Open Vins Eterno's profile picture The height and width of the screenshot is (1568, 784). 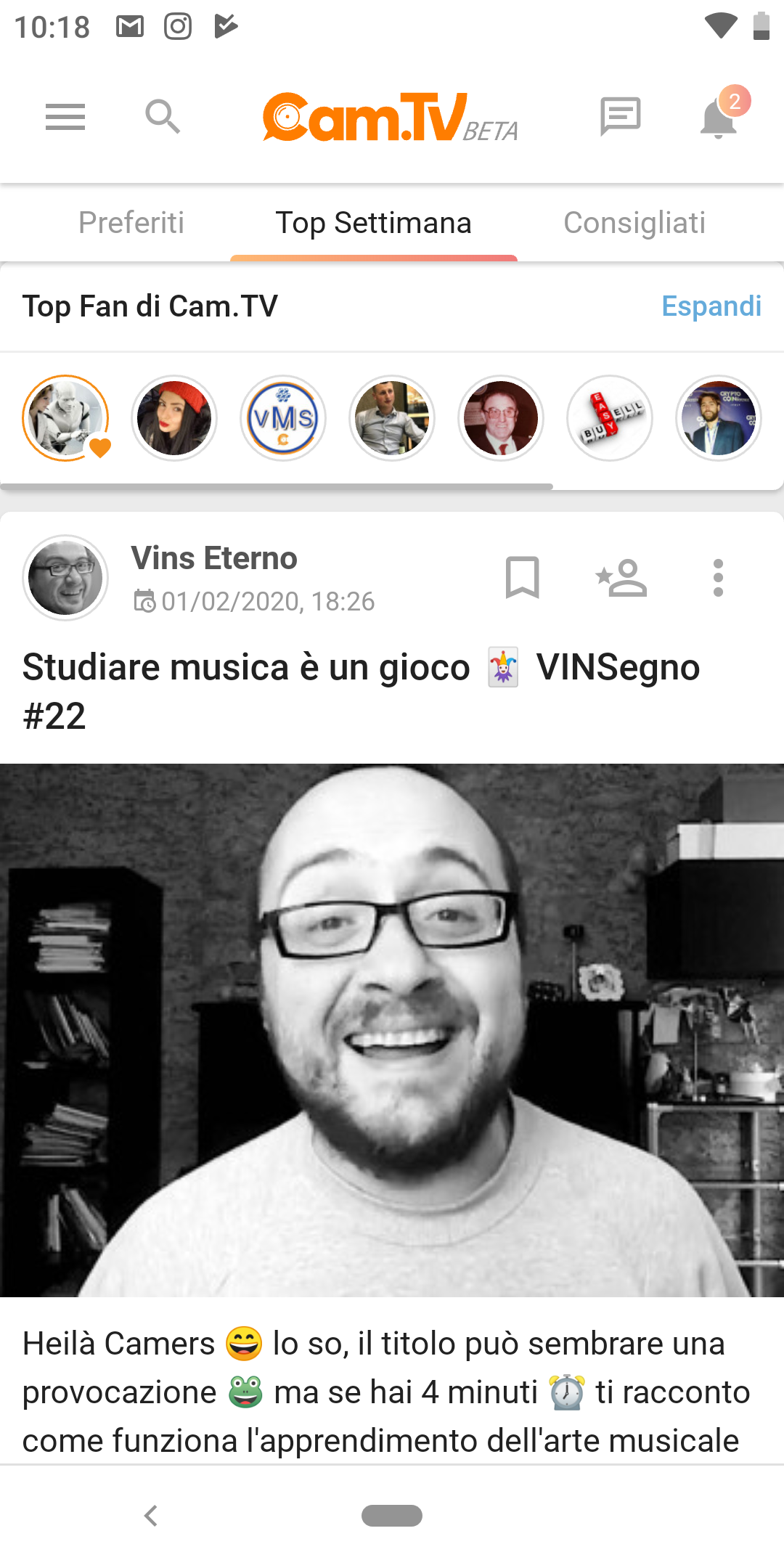[x=65, y=578]
